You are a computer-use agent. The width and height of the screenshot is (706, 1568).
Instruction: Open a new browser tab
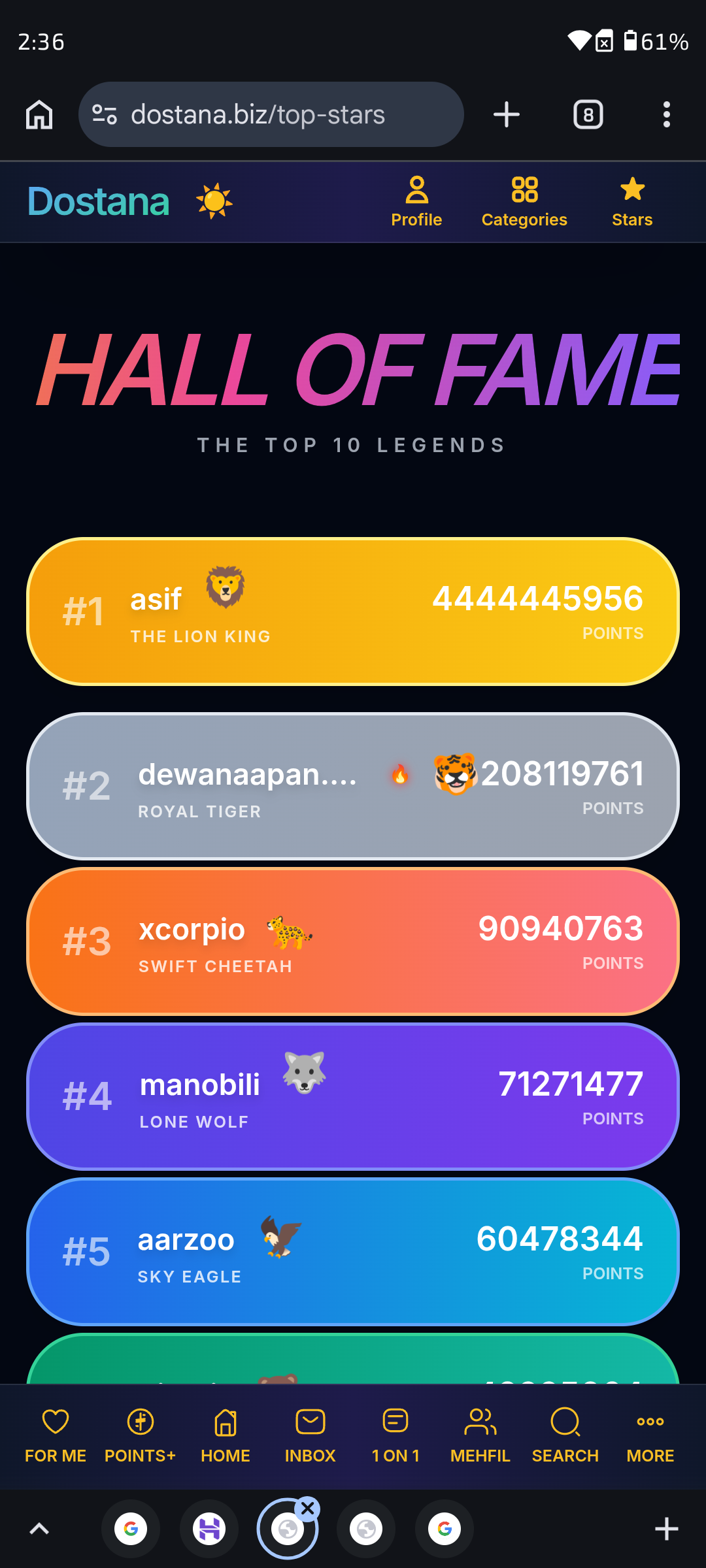click(506, 115)
